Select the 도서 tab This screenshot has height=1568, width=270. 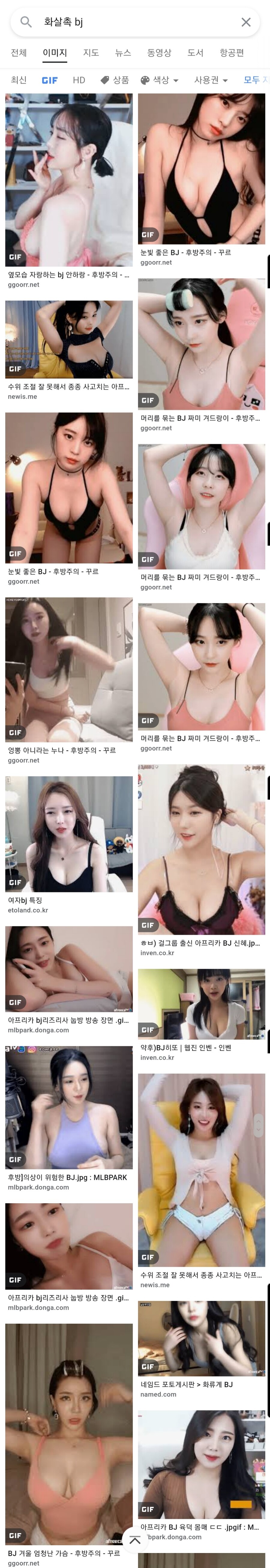pos(195,53)
